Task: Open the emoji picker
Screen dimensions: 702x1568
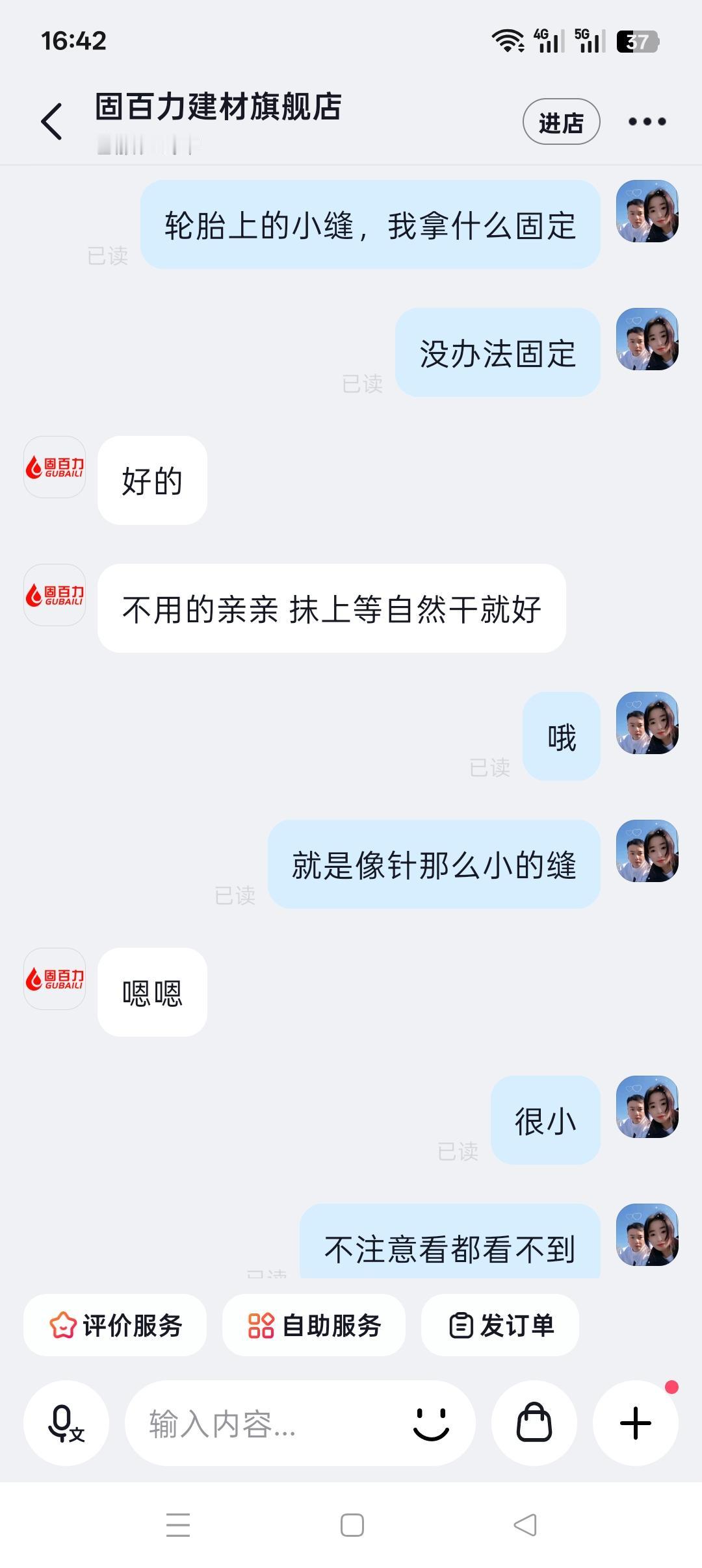Action: pos(431,1424)
